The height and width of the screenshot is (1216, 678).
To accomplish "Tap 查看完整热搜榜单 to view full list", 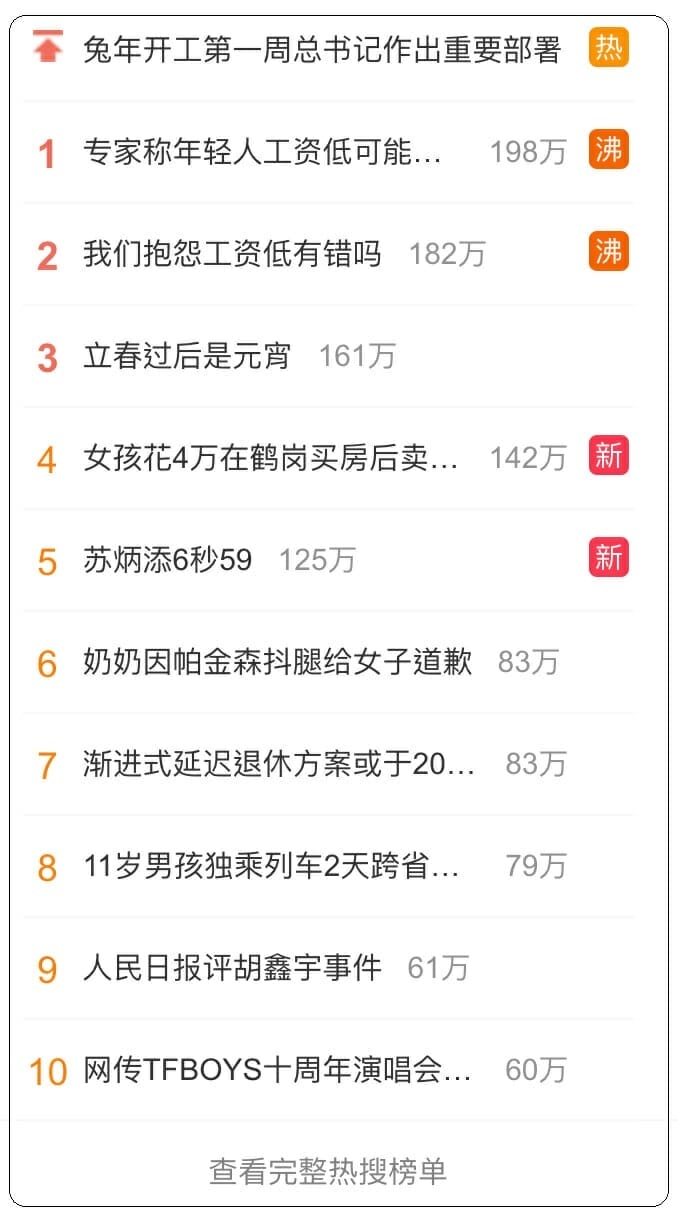I will pos(328,1171).
